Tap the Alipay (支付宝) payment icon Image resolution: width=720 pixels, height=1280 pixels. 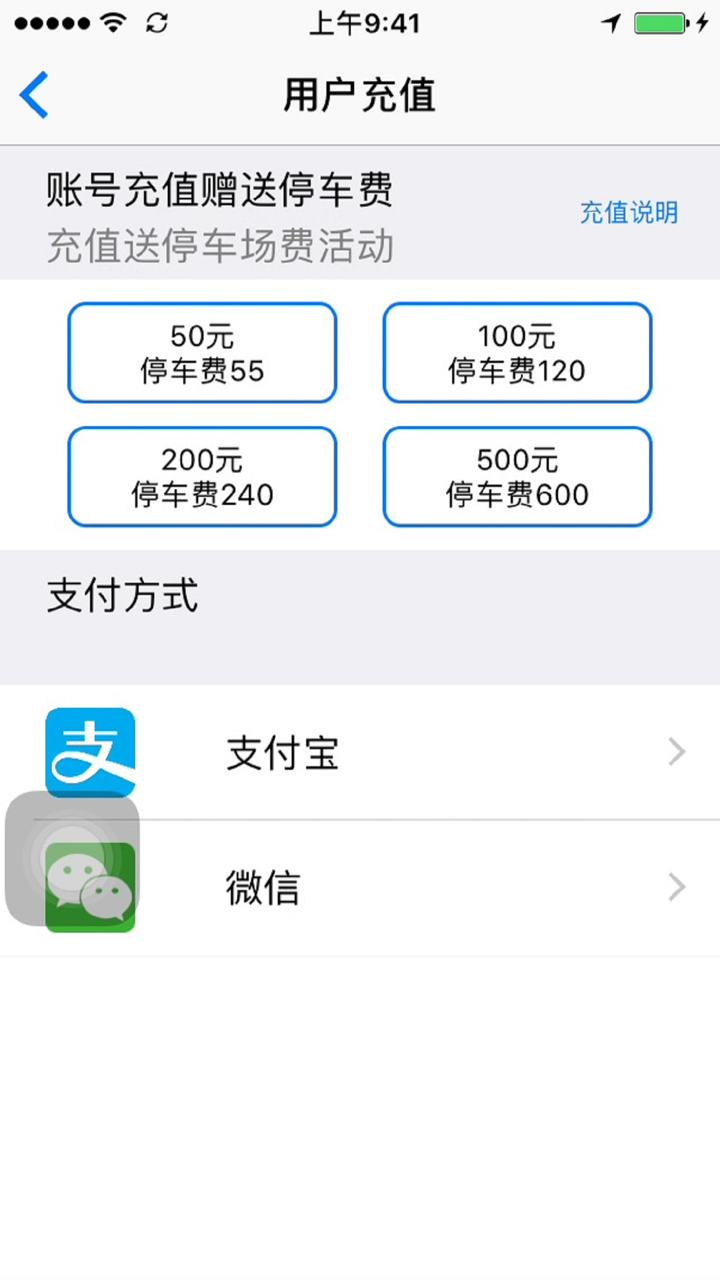(x=90, y=752)
